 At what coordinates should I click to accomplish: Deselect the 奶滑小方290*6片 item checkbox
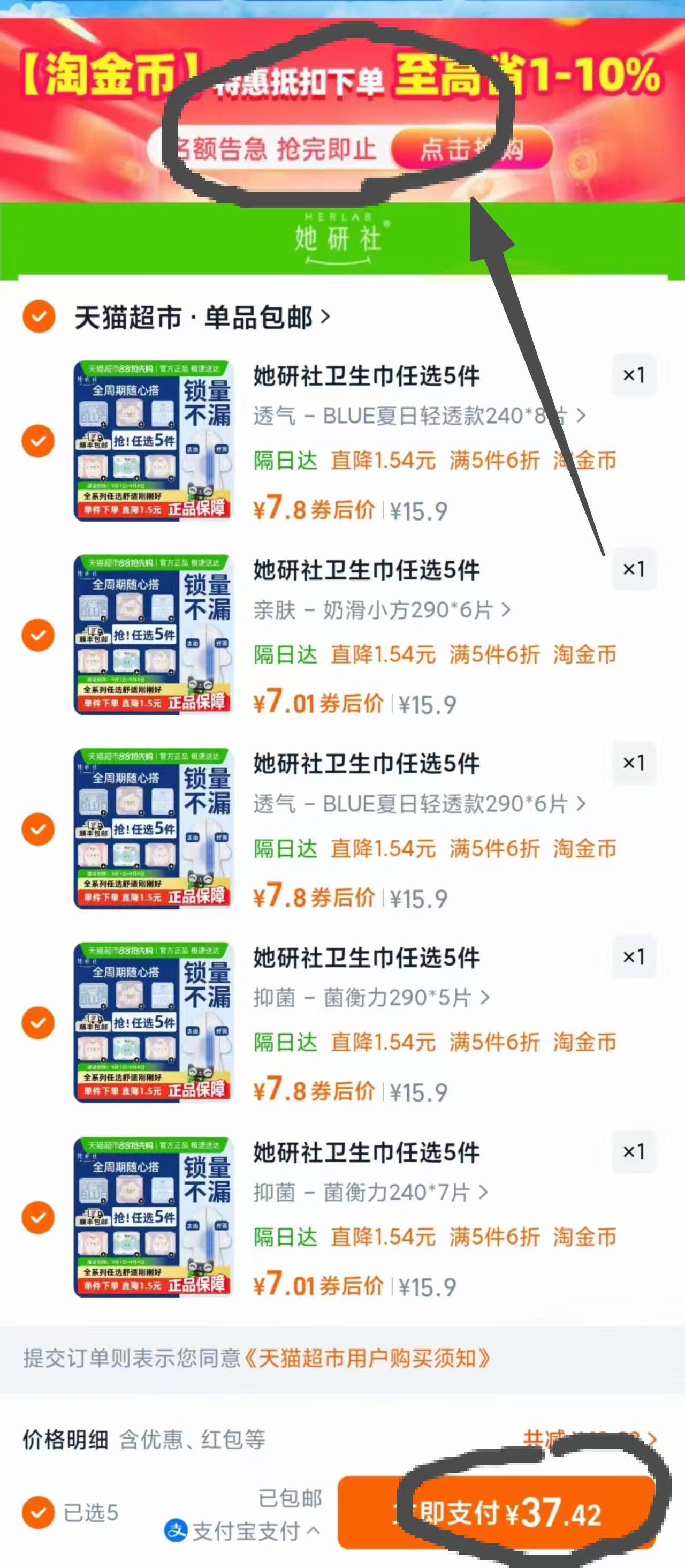click(x=37, y=635)
